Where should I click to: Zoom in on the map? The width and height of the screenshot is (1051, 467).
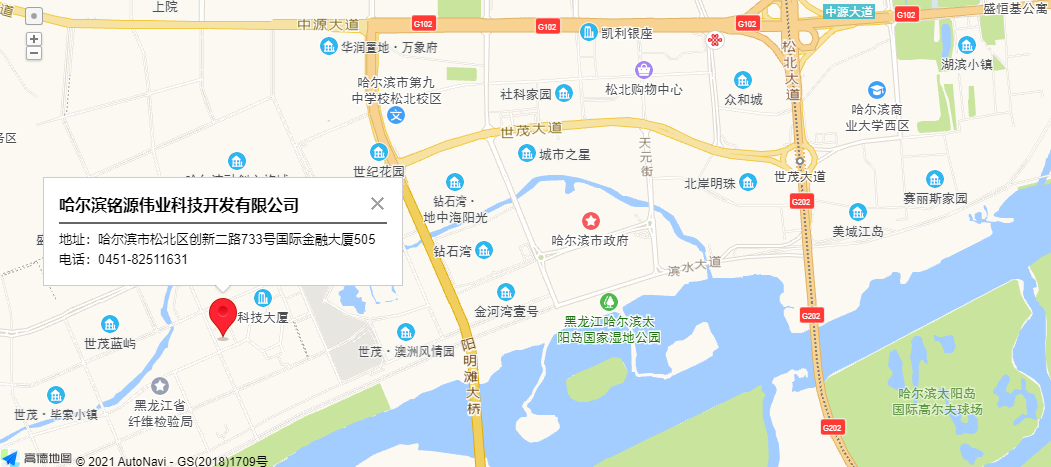pos(34,39)
